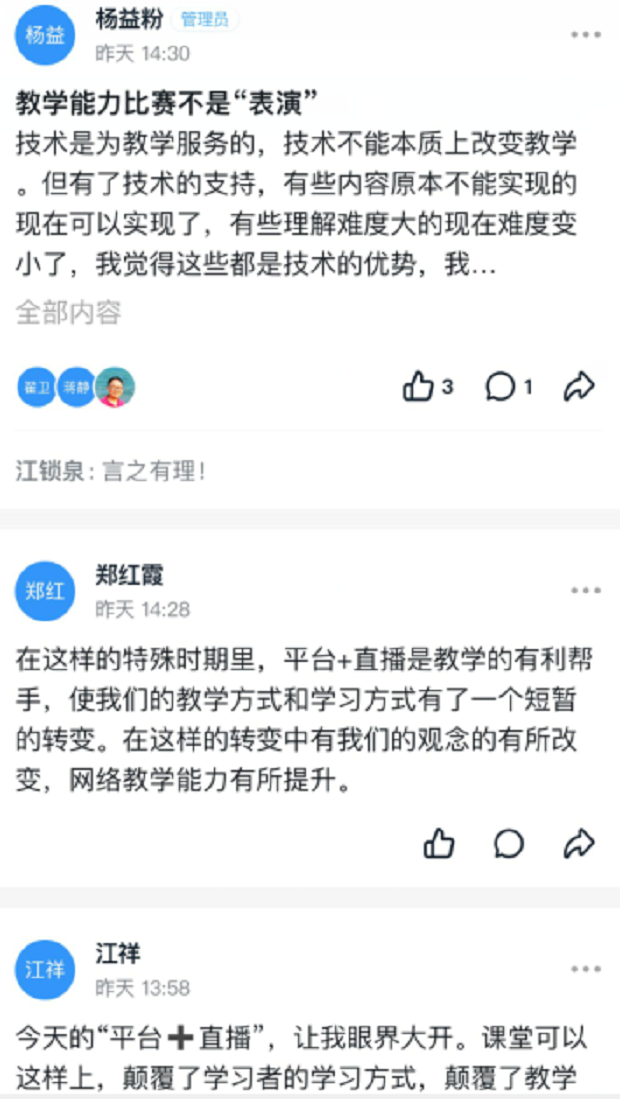Screen dimensions: 620x1099
Task: Open overflow menu on 江祥's post
Action: [x=586, y=969]
